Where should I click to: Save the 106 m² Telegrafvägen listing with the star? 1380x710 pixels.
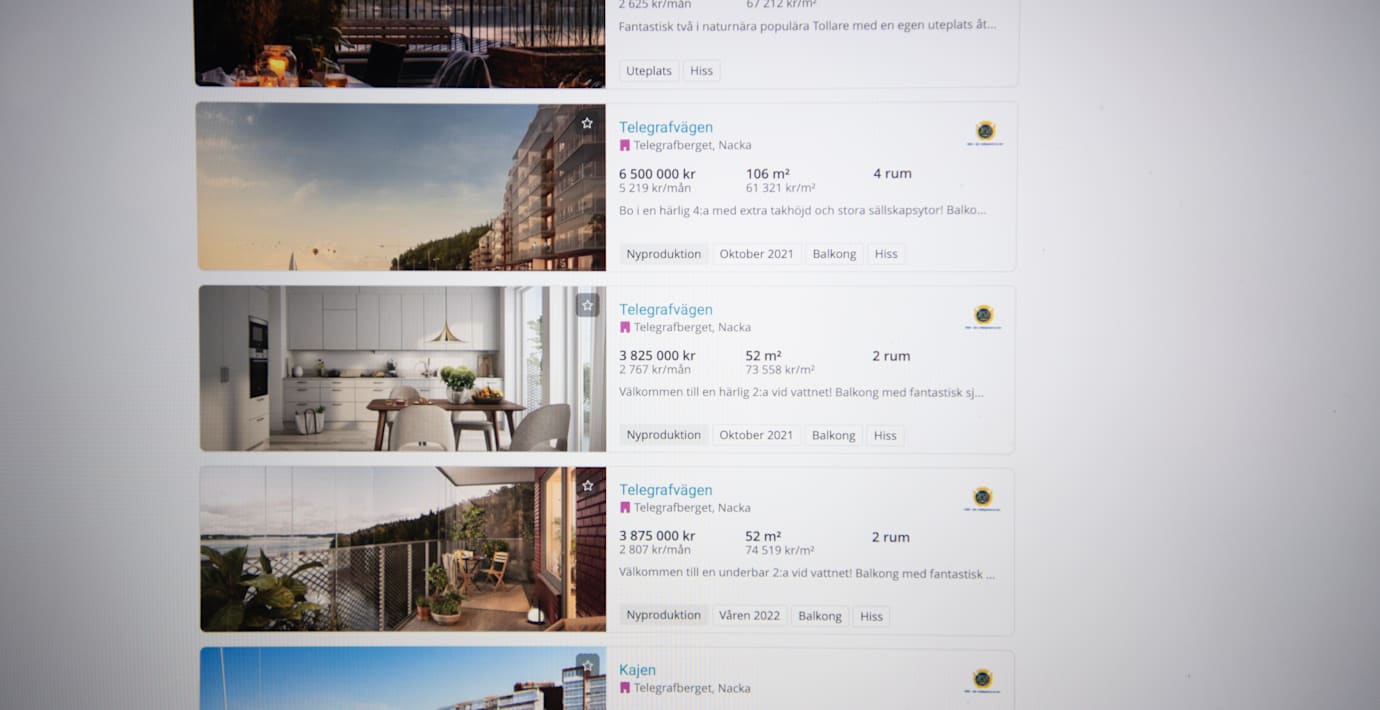click(x=587, y=123)
